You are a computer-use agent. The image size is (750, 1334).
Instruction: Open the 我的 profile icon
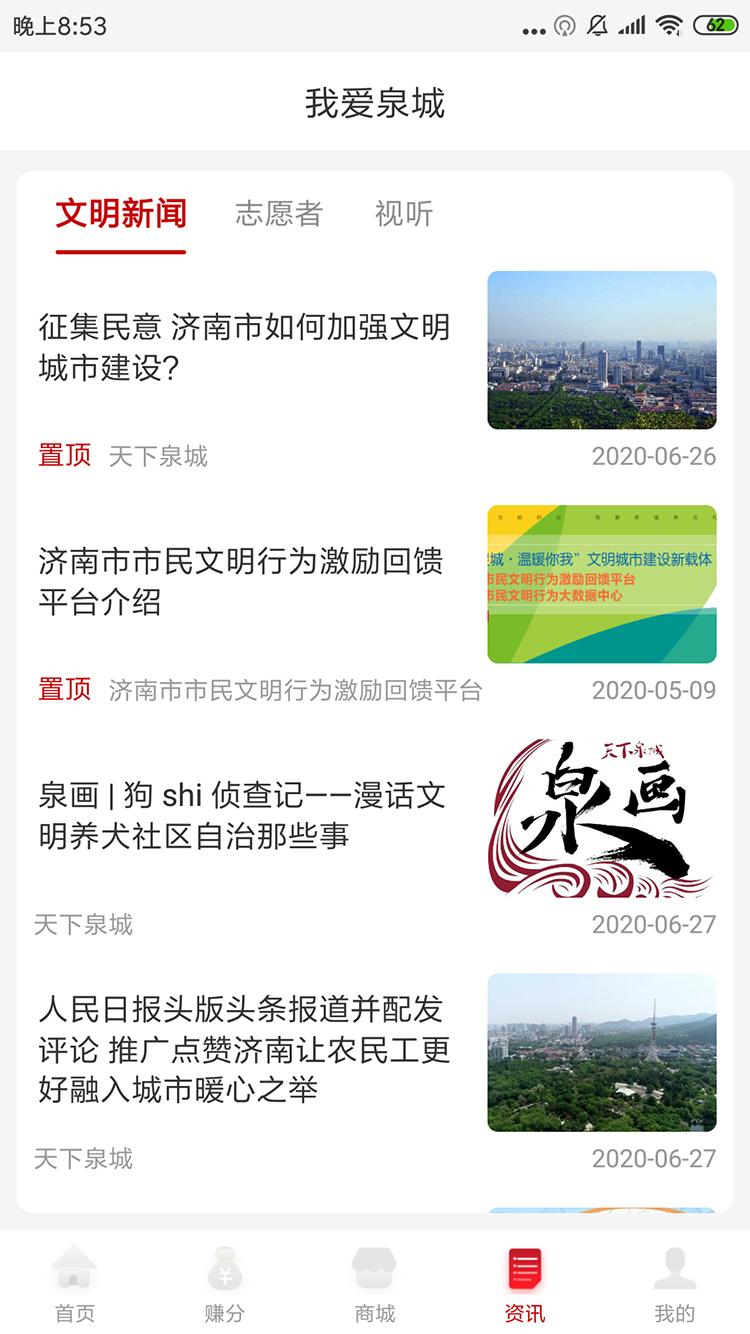click(675, 1270)
